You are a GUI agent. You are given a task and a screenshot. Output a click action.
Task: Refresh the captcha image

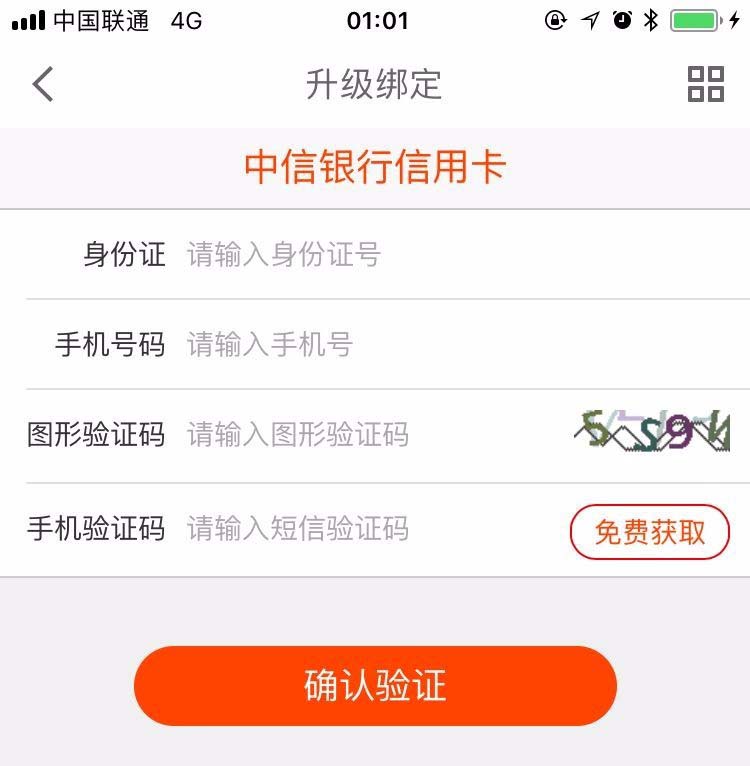coord(652,432)
